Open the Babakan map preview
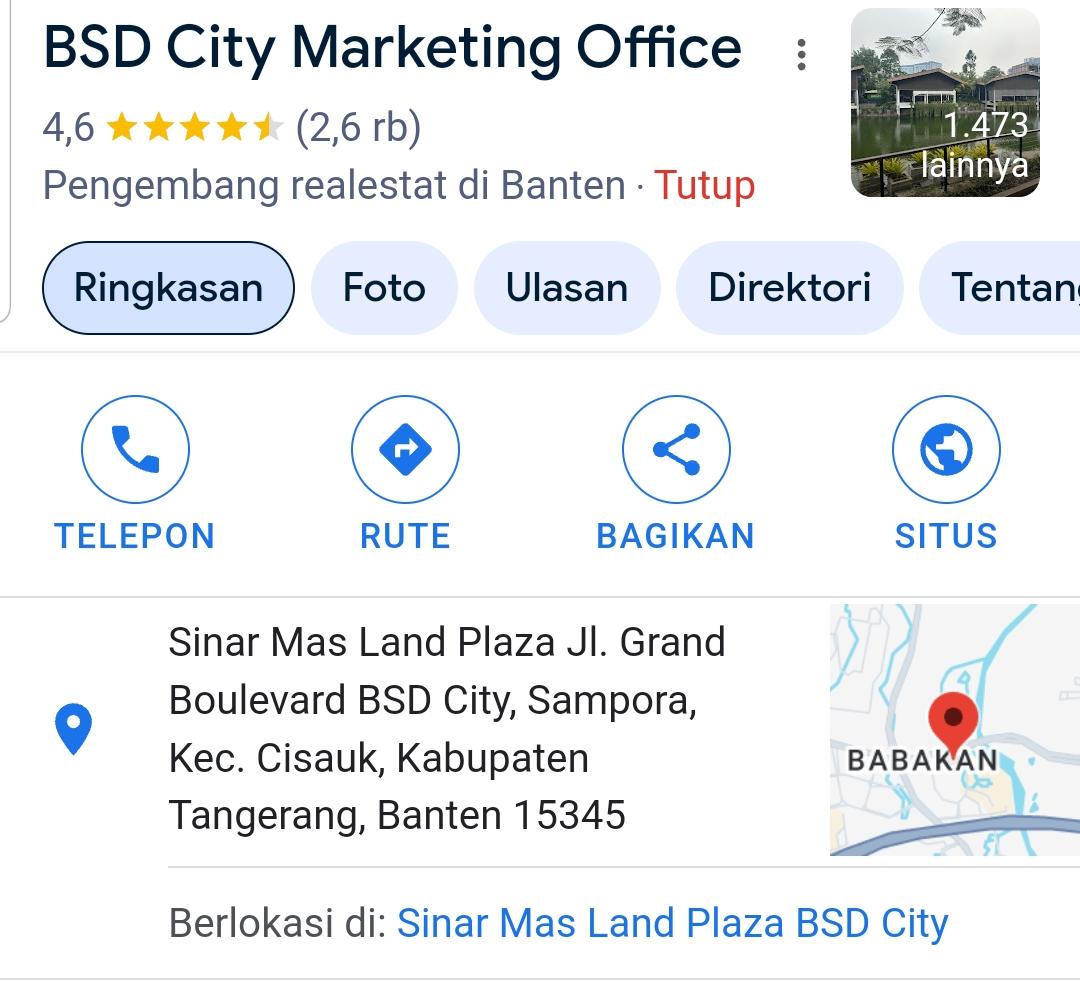 coord(954,730)
